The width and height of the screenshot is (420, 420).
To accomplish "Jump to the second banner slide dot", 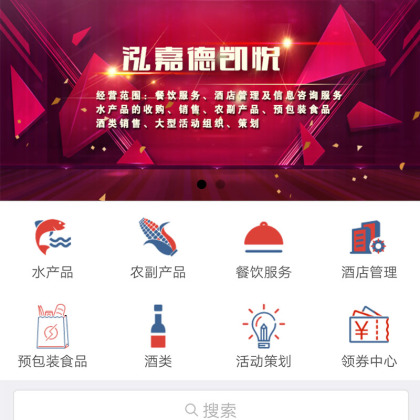I will (220, 184).
